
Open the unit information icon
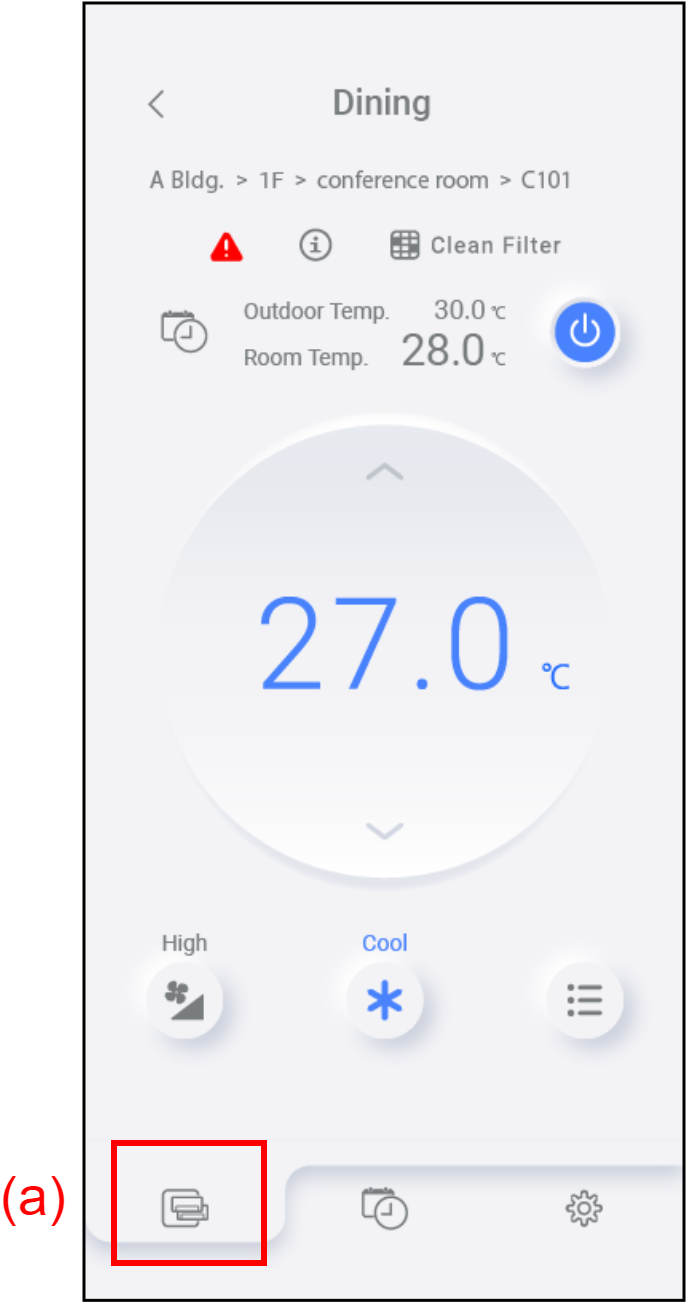tap(316, 245)
